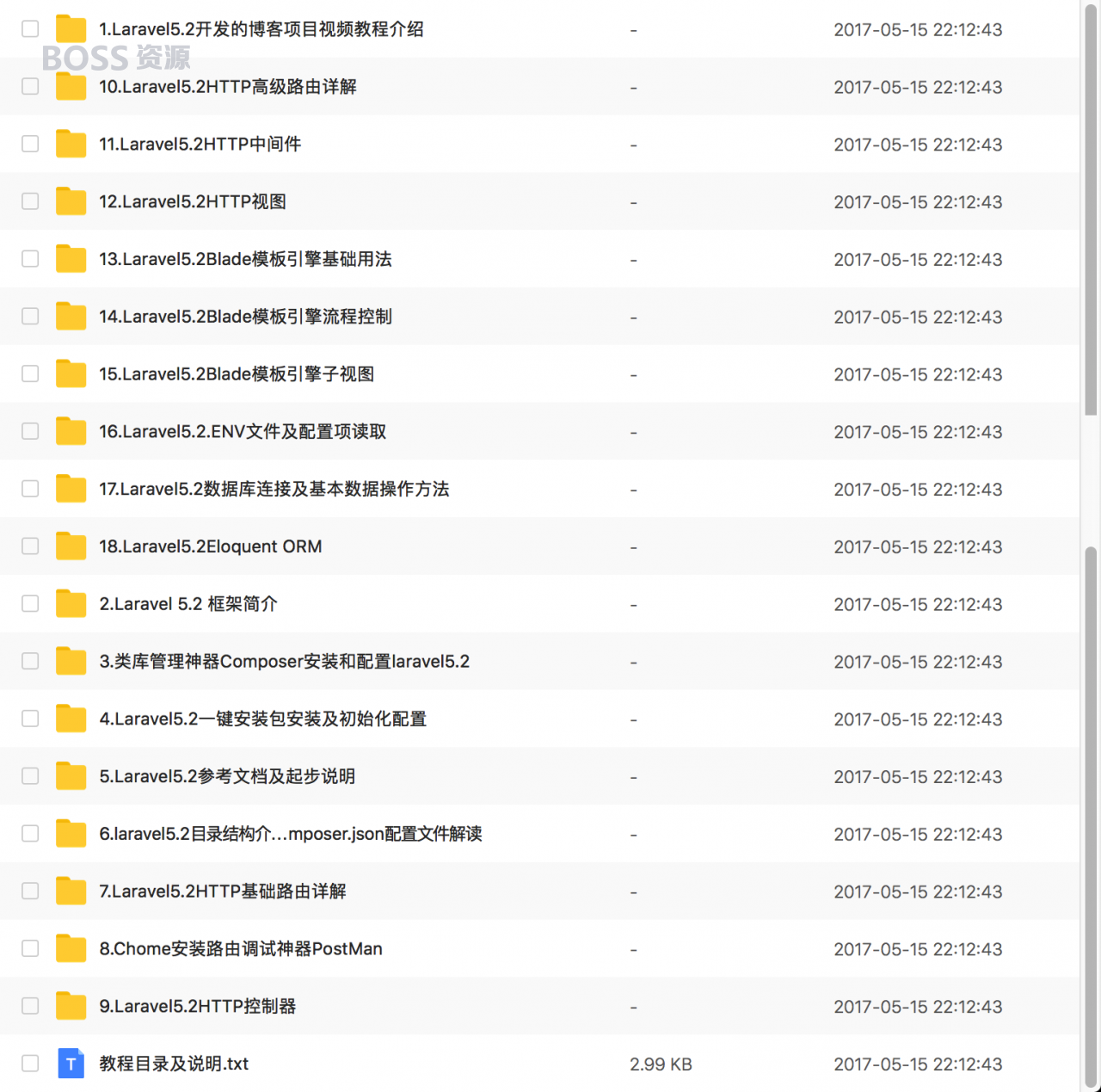
Task: Check the box for 16.Laravel5.2.ENV文件及配置项读取
Action: [x=30, y=431]
